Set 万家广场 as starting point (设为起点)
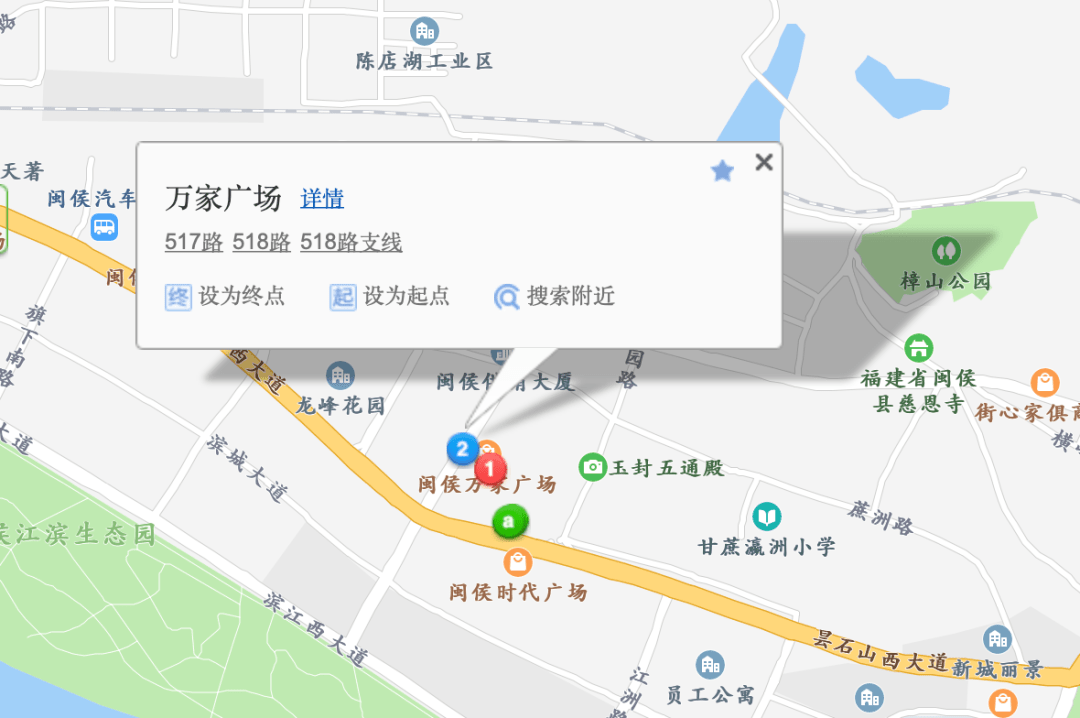 click(x=391, y=296)
